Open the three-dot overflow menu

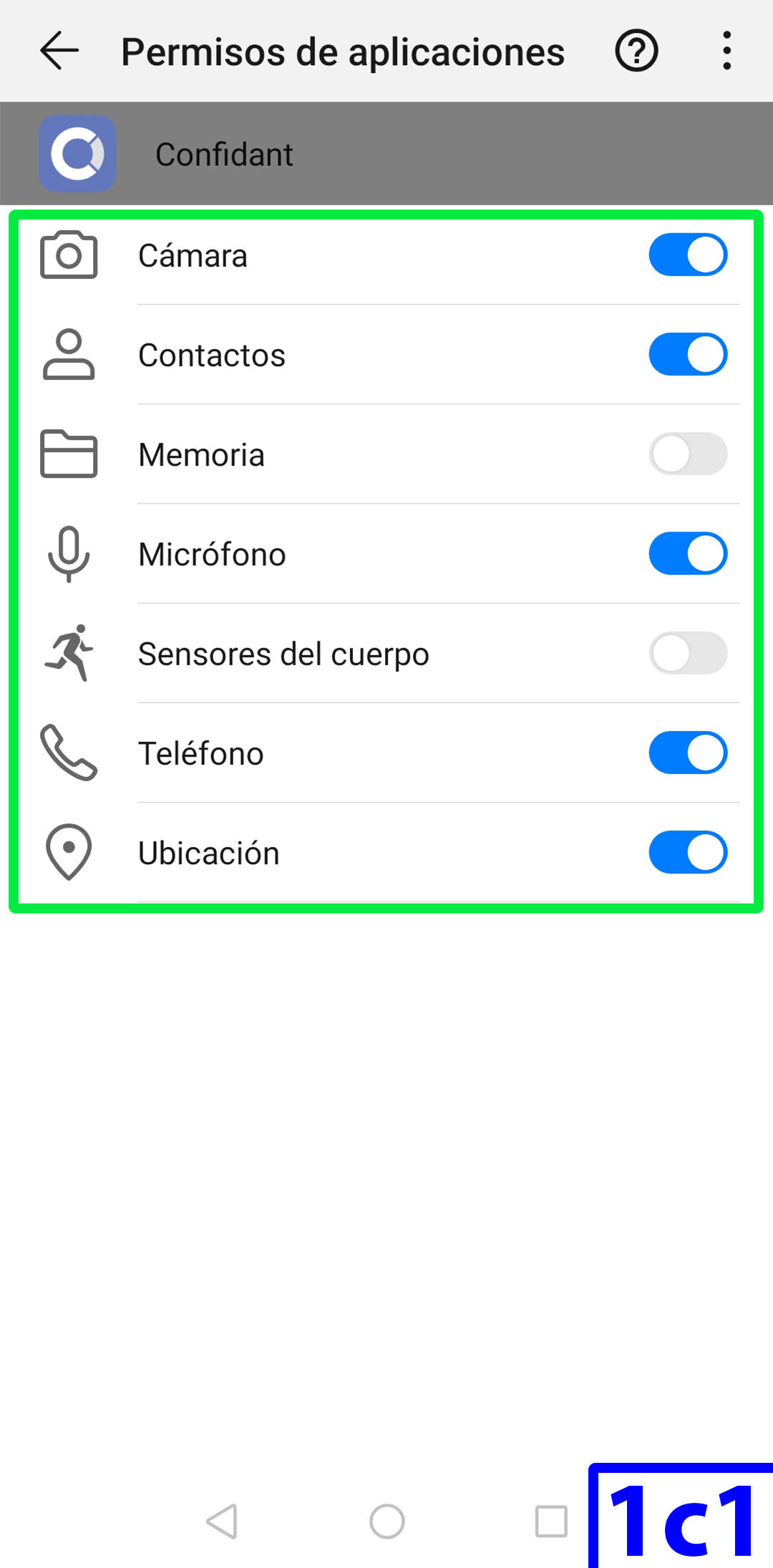click(x=726, y=51)
